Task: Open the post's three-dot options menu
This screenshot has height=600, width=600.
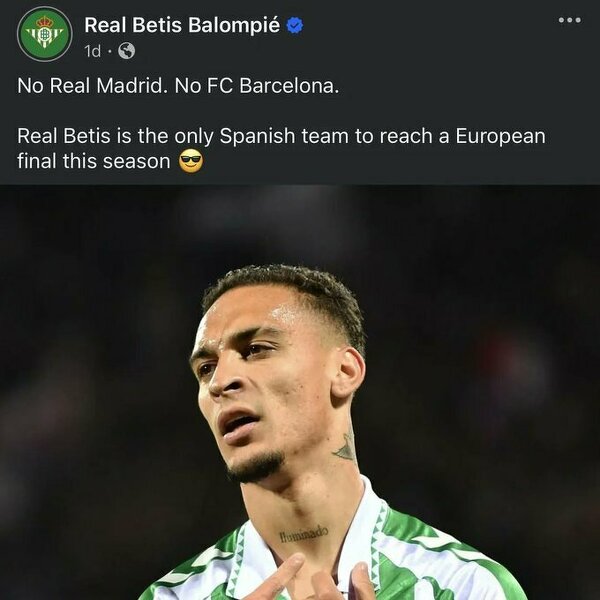Action: [x=569, y=19]
